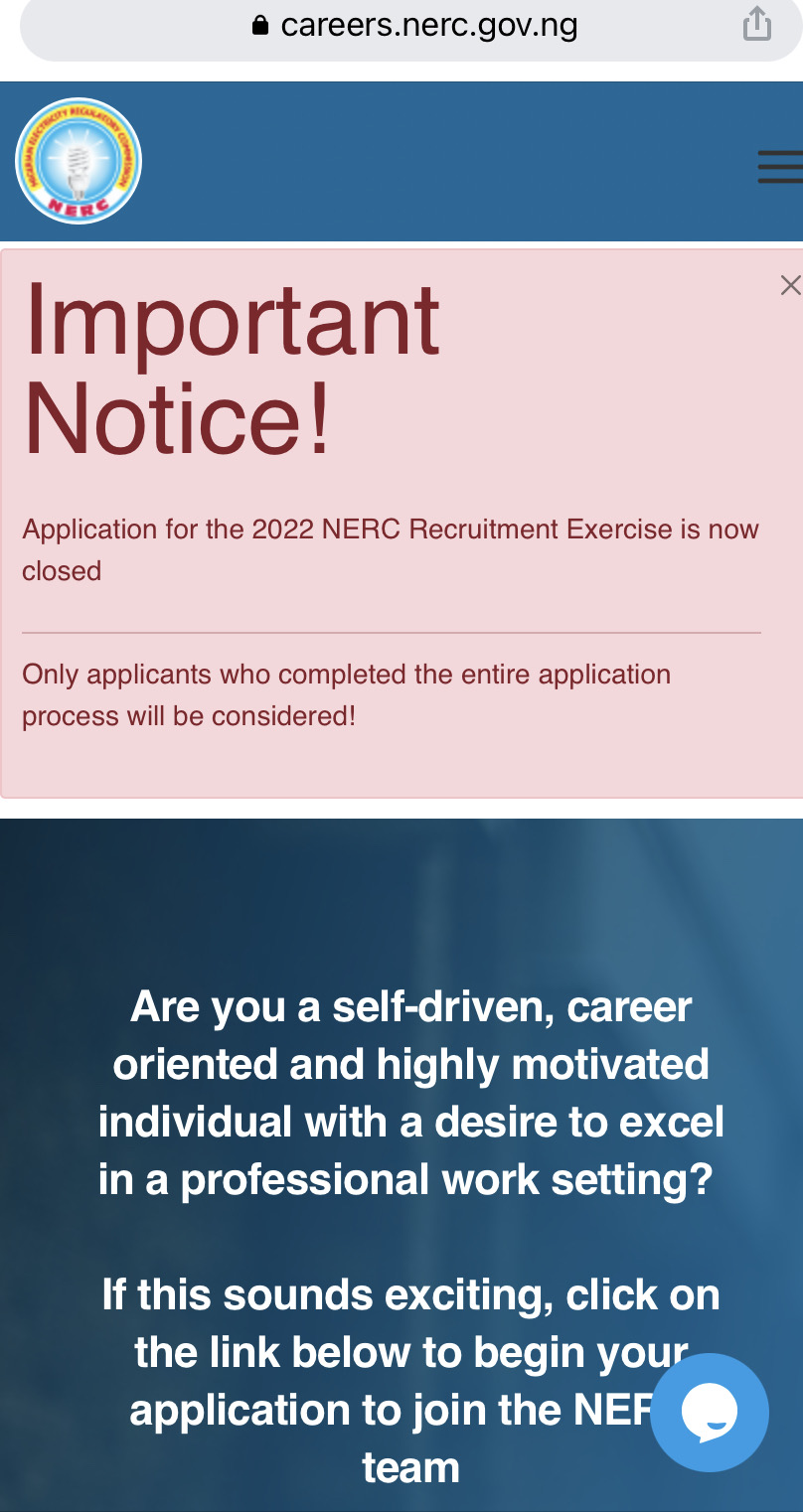Tap the share icon in address bar
Viewport: 803px width, 1512px height.
757,24
